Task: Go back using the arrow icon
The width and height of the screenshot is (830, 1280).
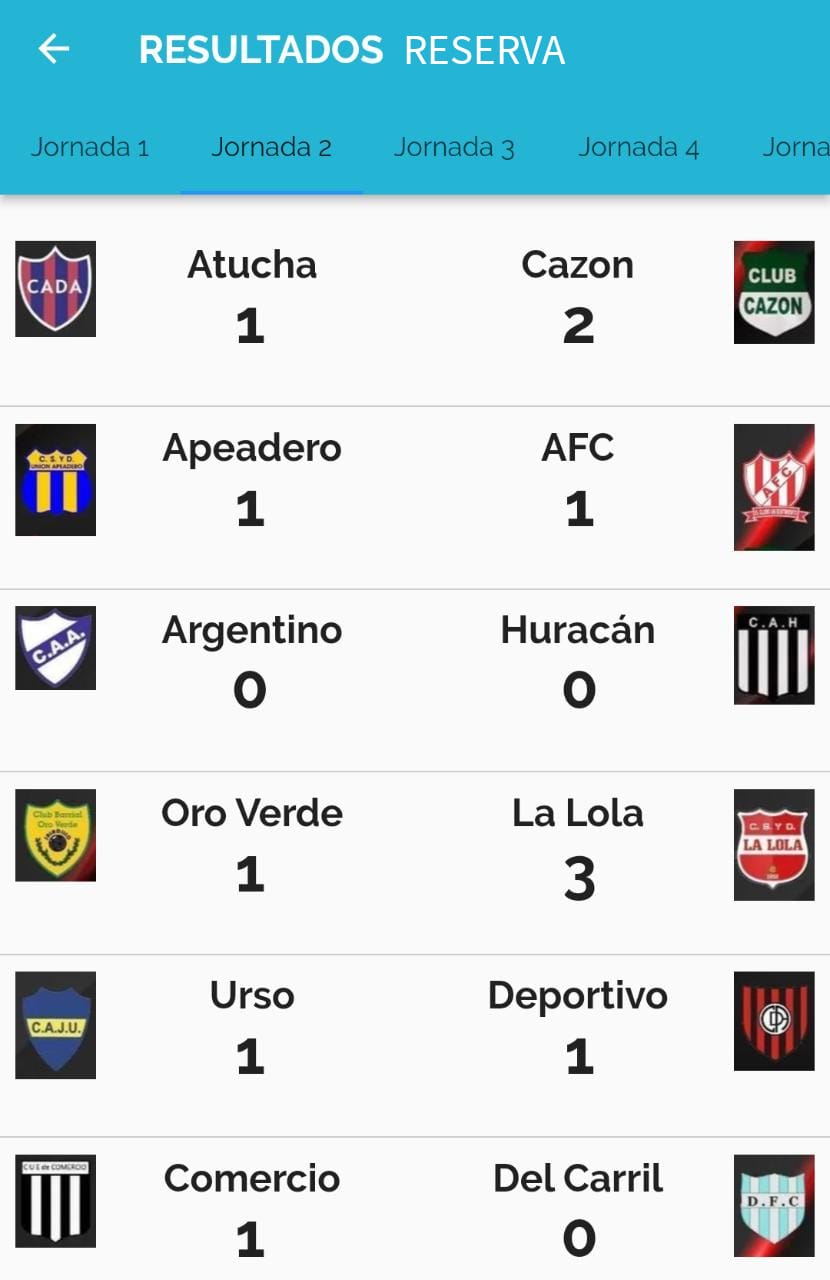Action: click(54, 49)
